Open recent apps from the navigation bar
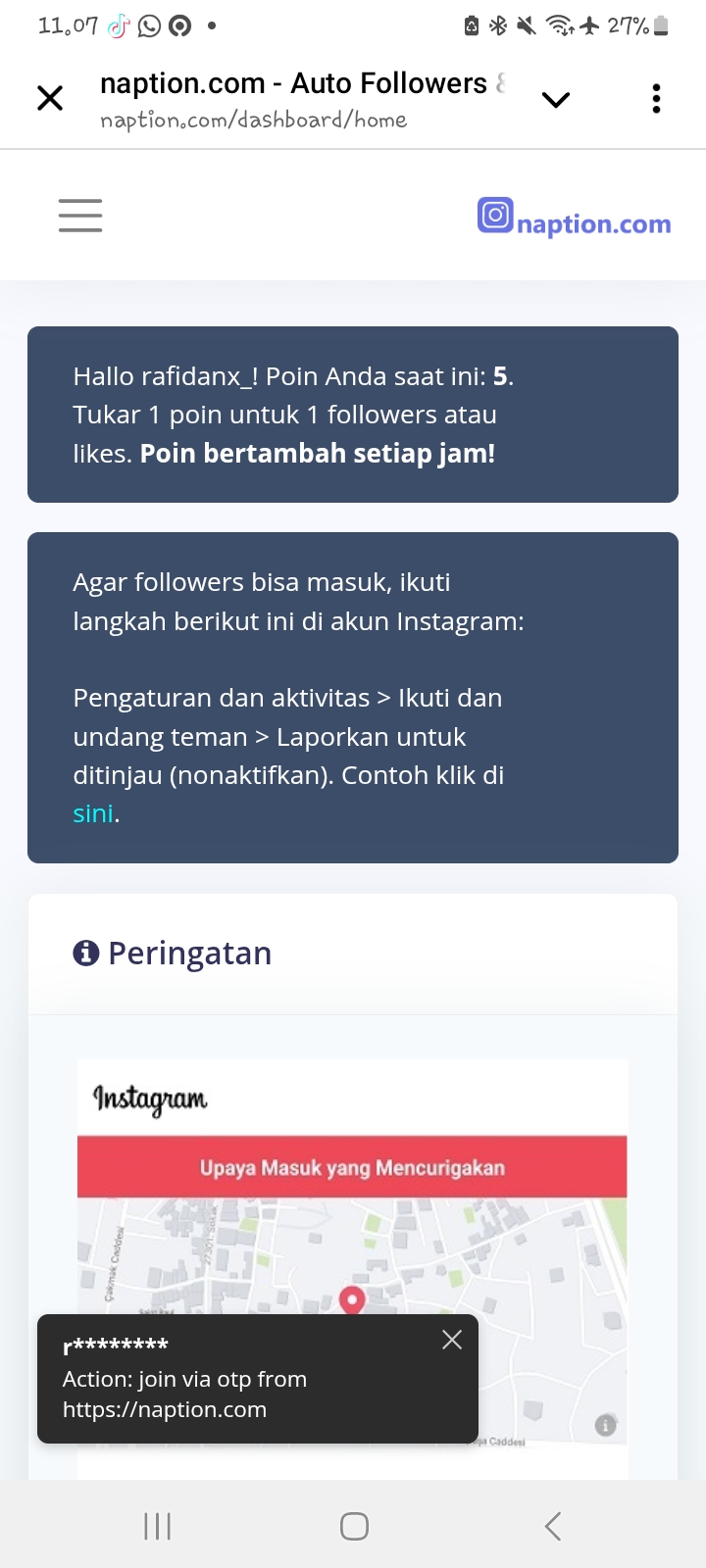 [x=157, y=1526]
